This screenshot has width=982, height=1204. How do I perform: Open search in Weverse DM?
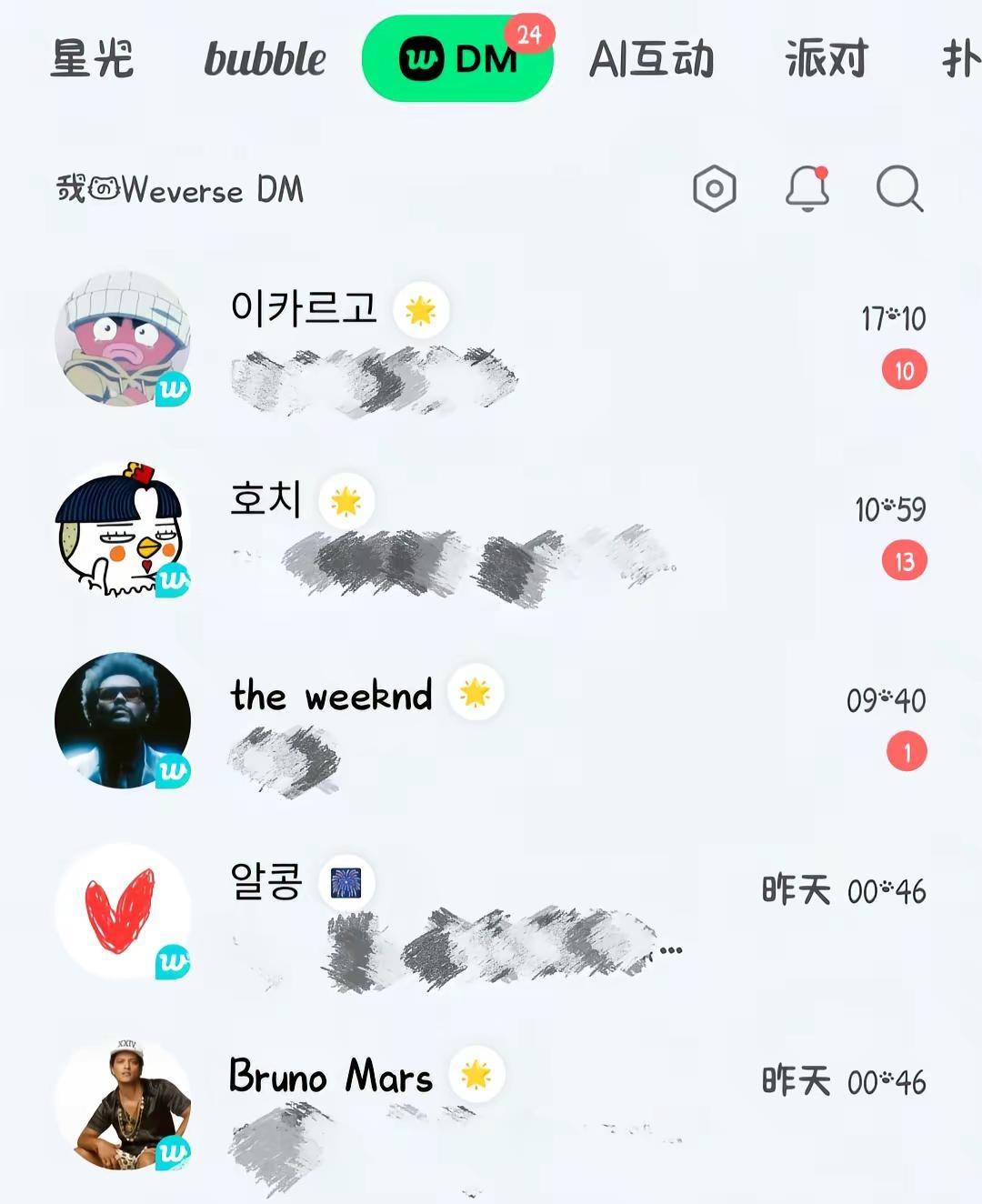pos(899,190)
